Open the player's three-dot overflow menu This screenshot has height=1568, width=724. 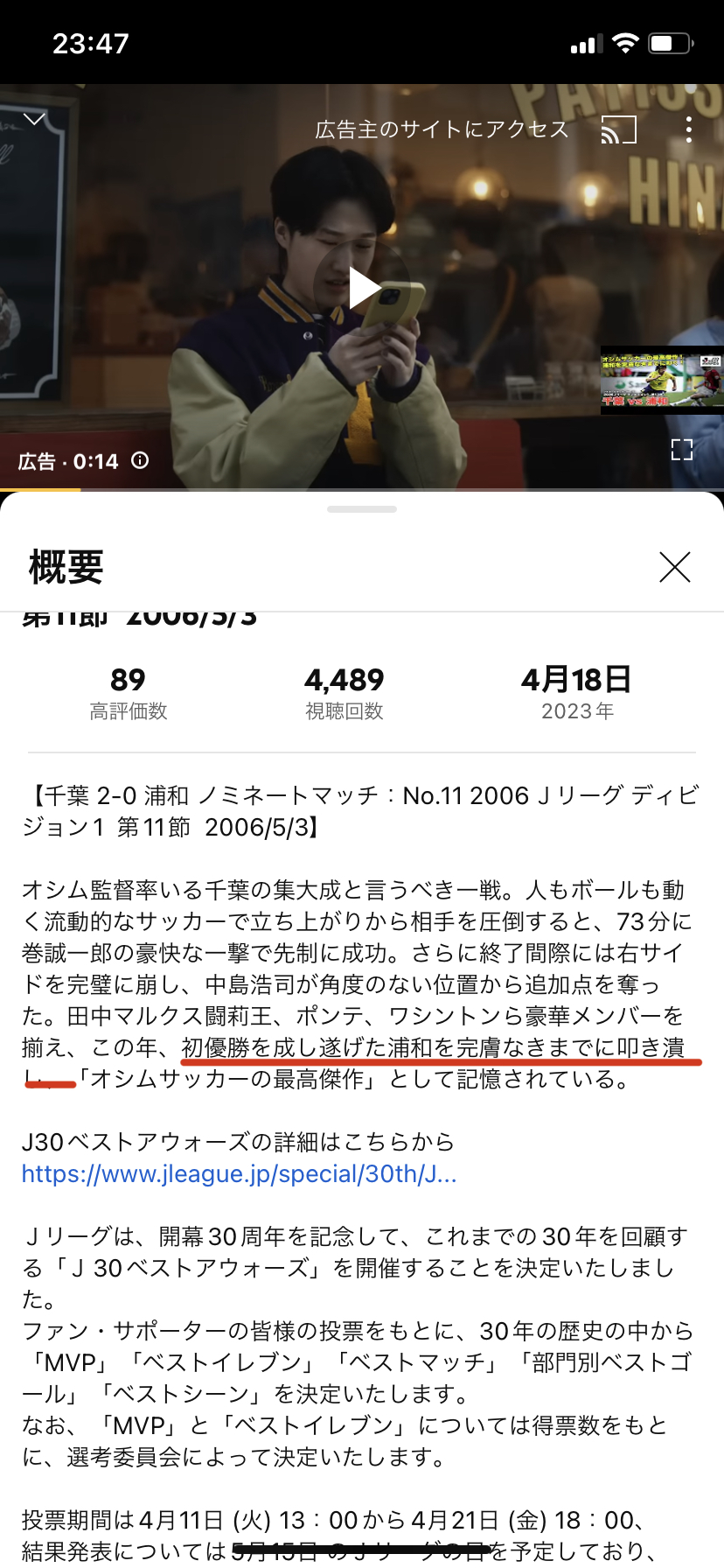click(689, 129)
